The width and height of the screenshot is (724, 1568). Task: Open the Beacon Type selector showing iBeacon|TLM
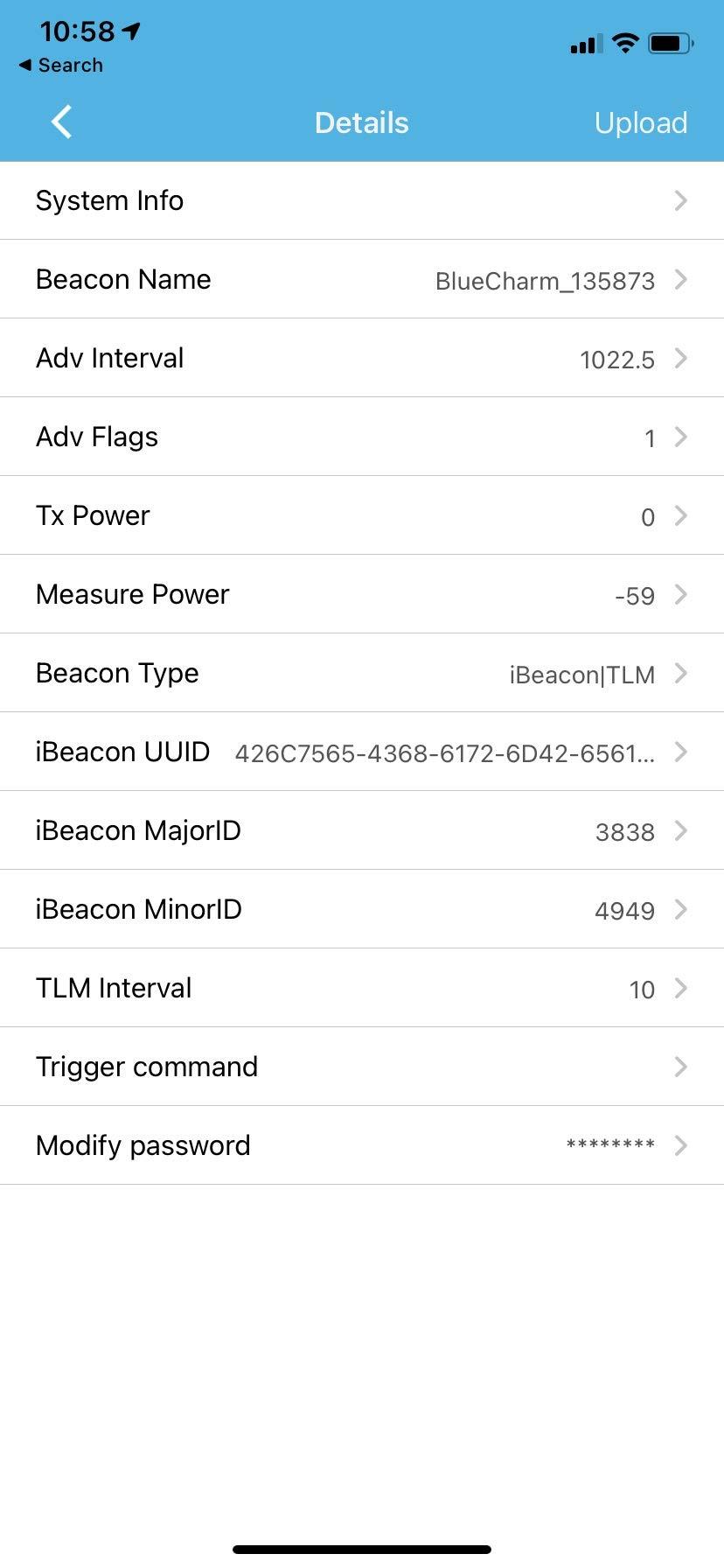pos(362,672)
